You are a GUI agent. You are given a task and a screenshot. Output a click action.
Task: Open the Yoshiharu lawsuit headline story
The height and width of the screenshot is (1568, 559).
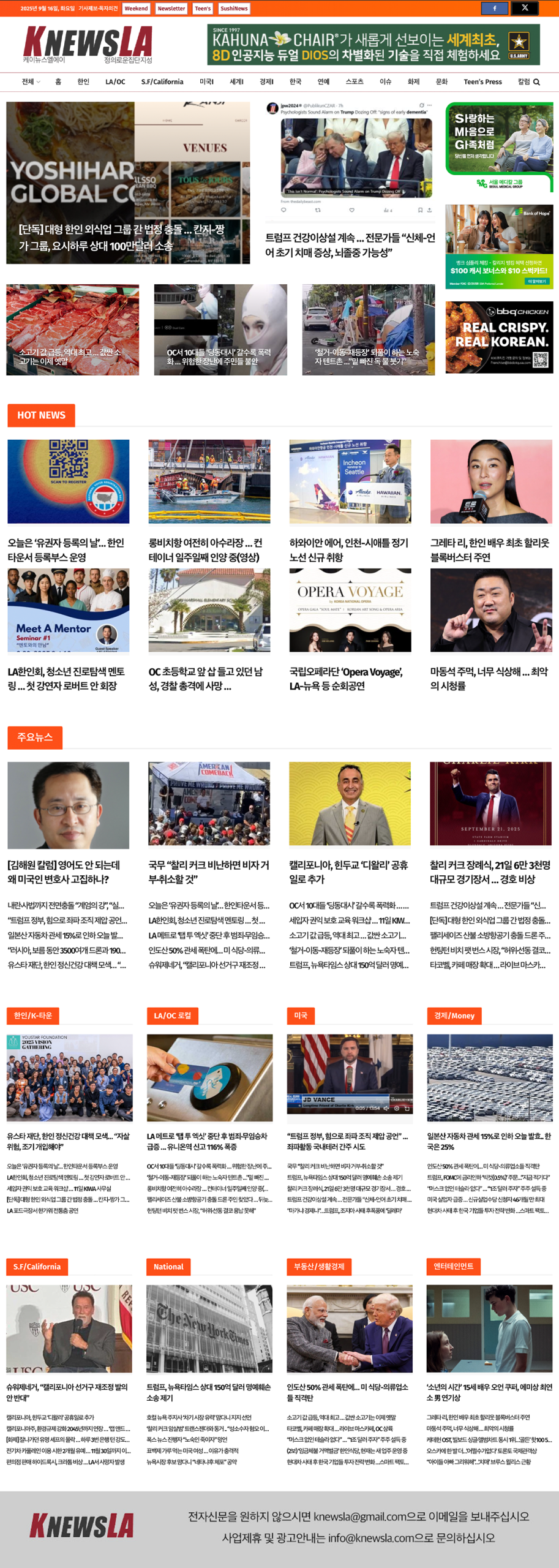[x=121, y=237]
